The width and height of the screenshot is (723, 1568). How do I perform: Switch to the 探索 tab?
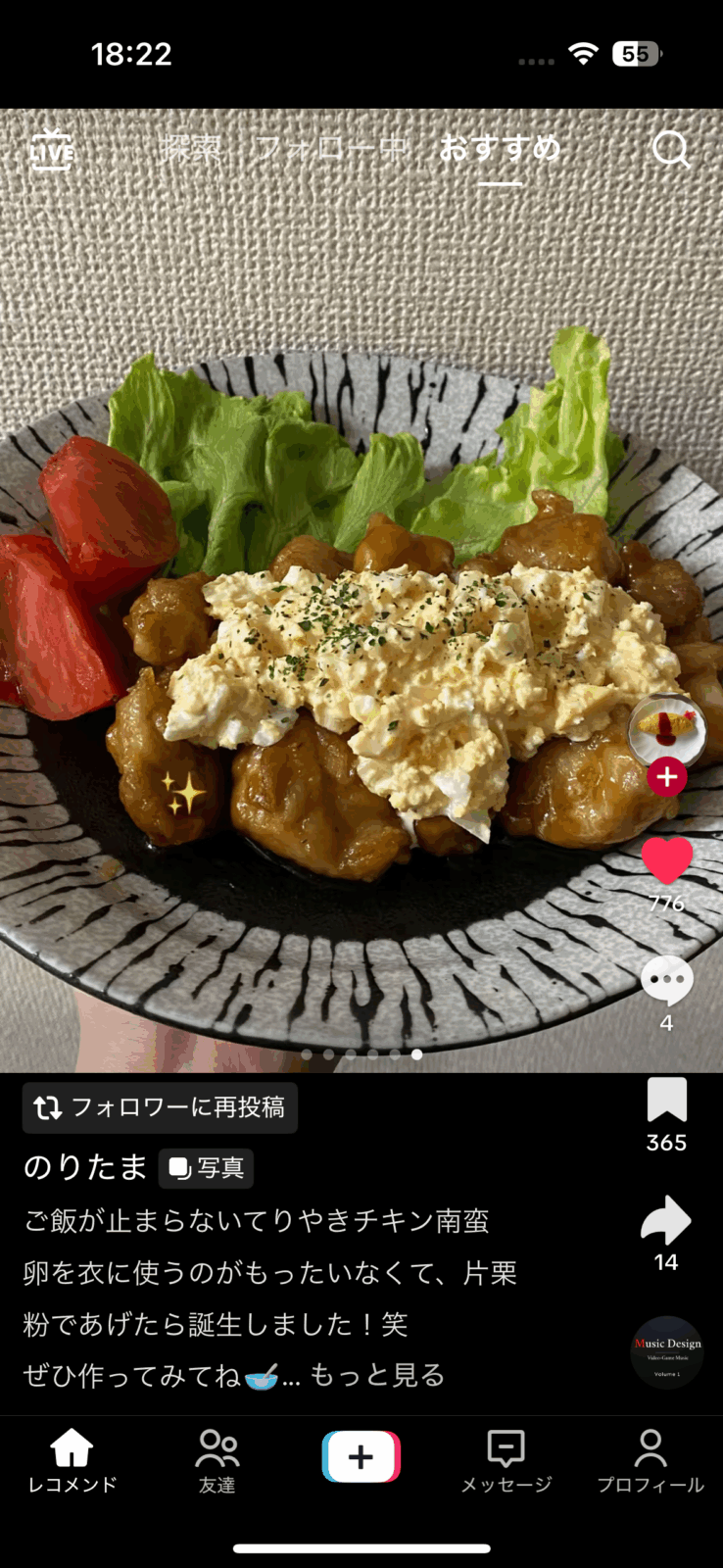tap(191, 149)
